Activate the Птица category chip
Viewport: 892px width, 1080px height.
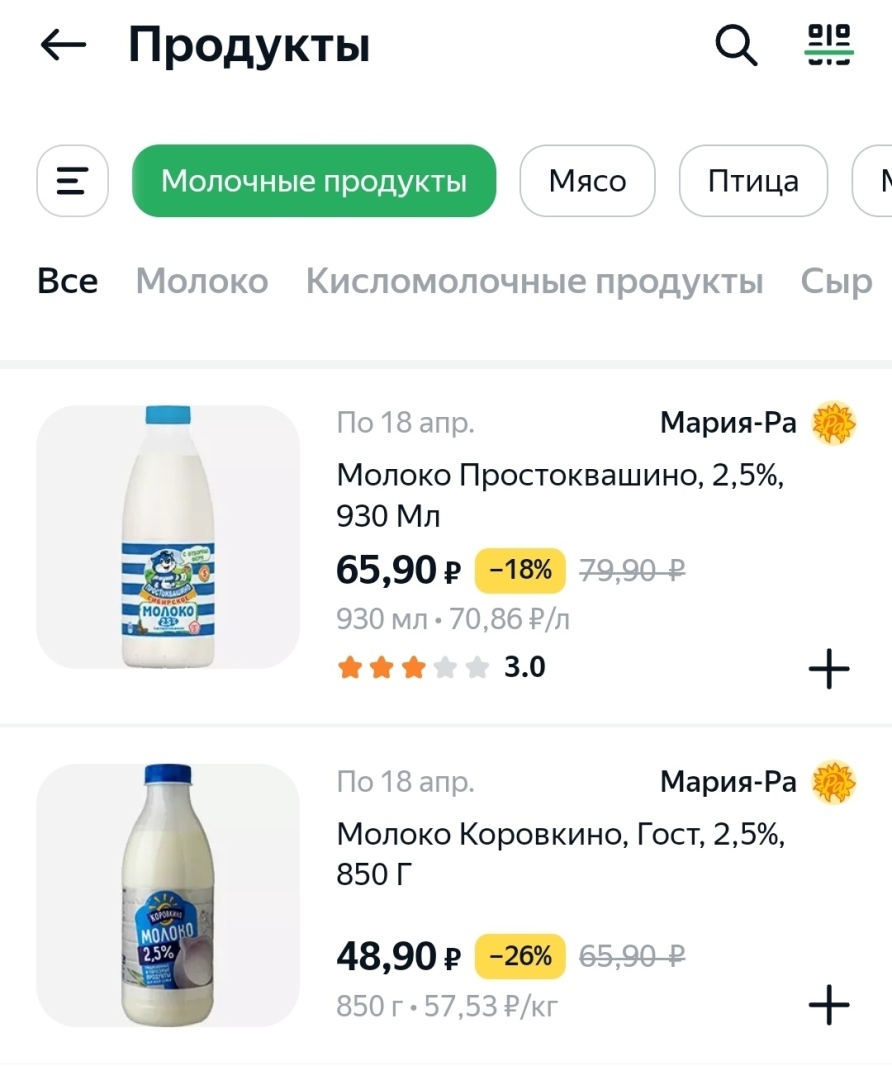753,181
